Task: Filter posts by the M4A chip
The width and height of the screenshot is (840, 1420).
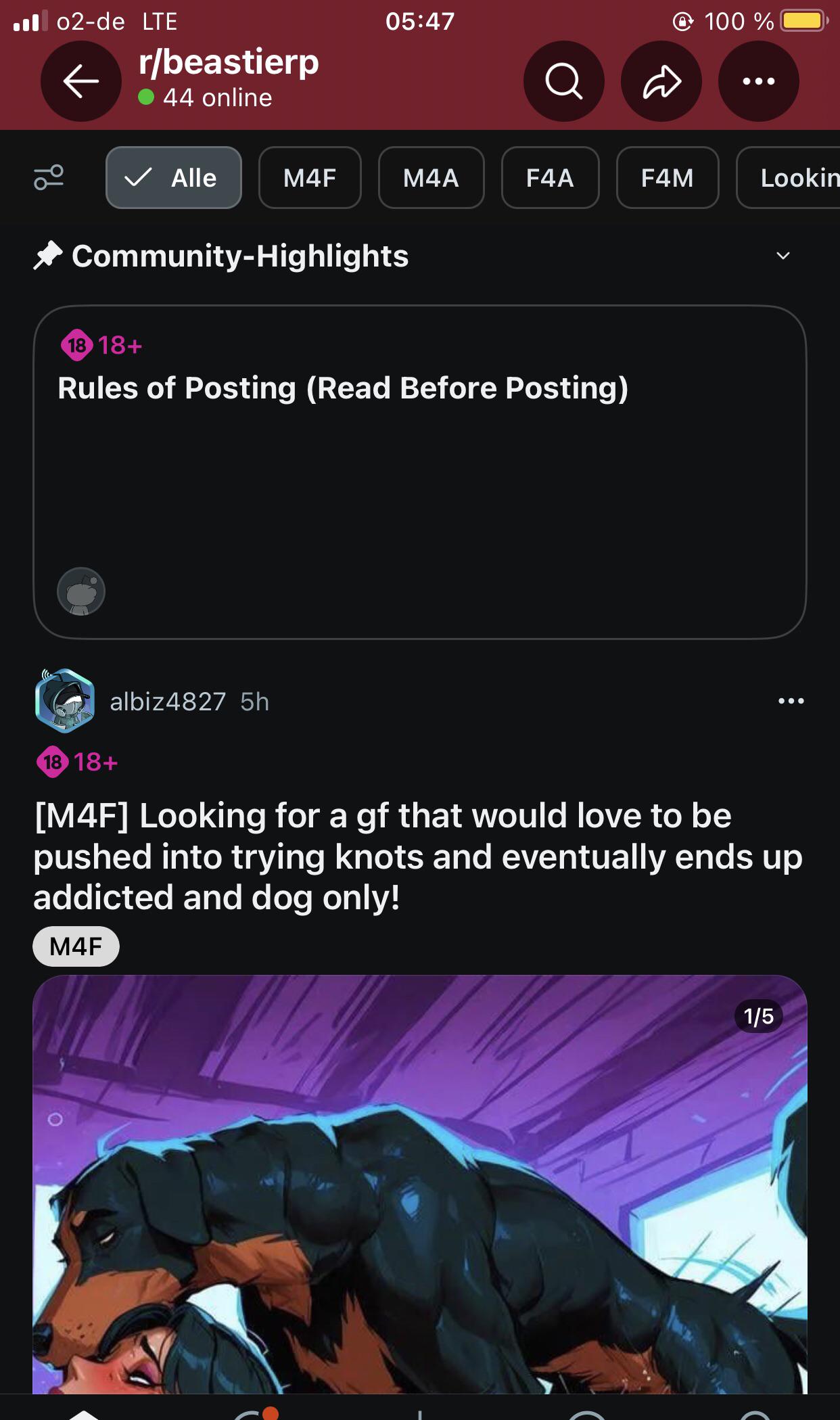Action: [431, 178]
